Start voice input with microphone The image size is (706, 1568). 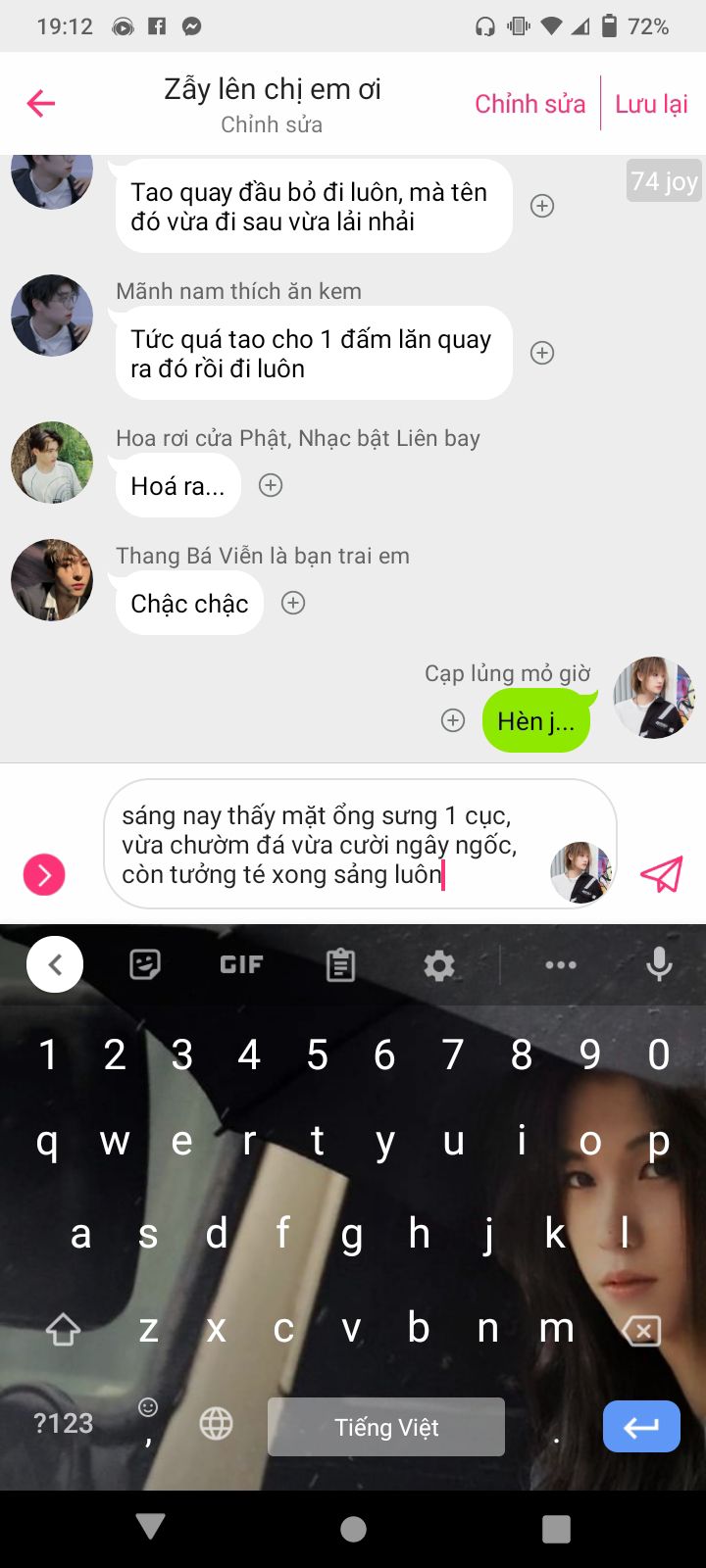click(659, 965)
